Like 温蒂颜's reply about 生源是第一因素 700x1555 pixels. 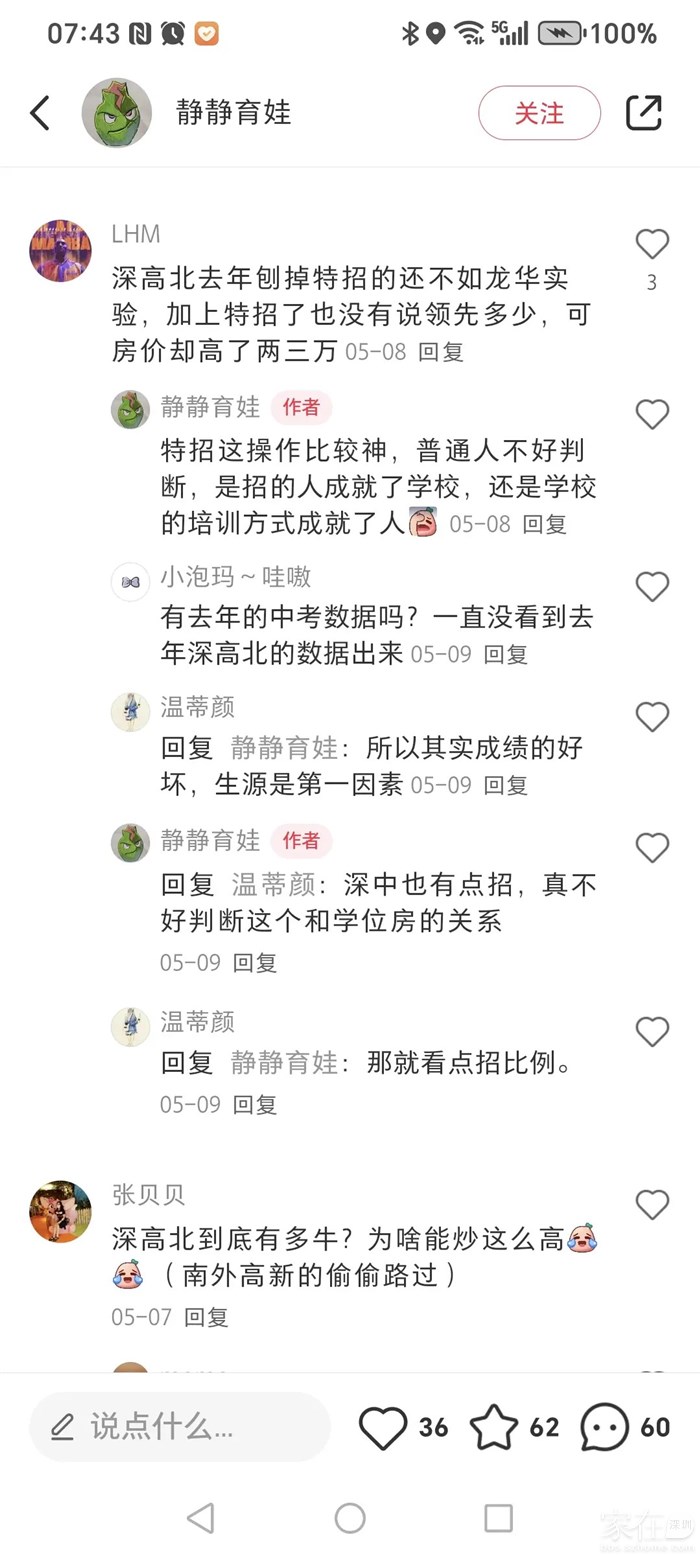click(x=652, y=716)
